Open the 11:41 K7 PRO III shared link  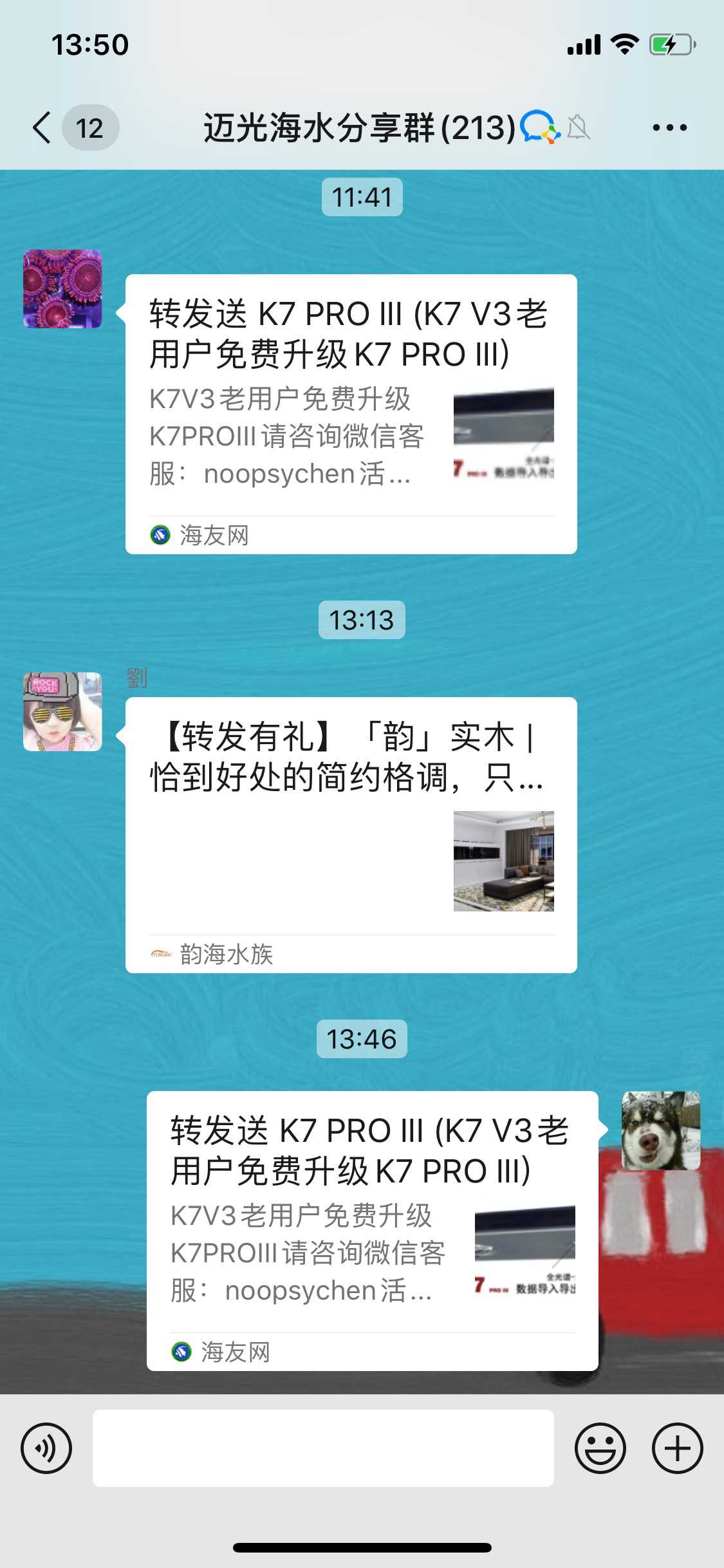tap(351, 413)
